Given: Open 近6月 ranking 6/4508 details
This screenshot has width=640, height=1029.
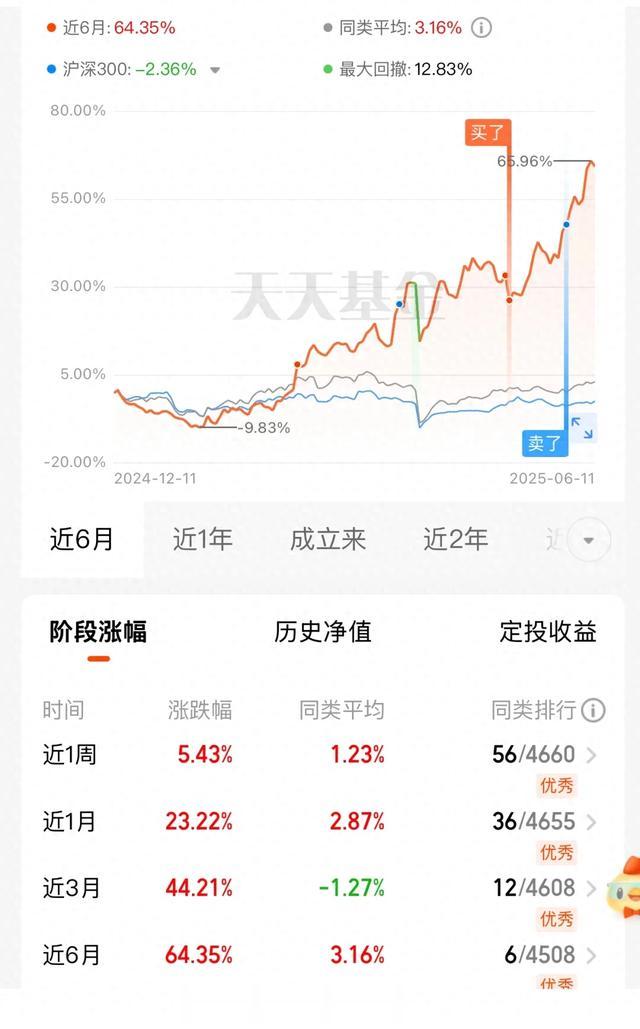Looking at the screenshot, I should tap(549, 955).
